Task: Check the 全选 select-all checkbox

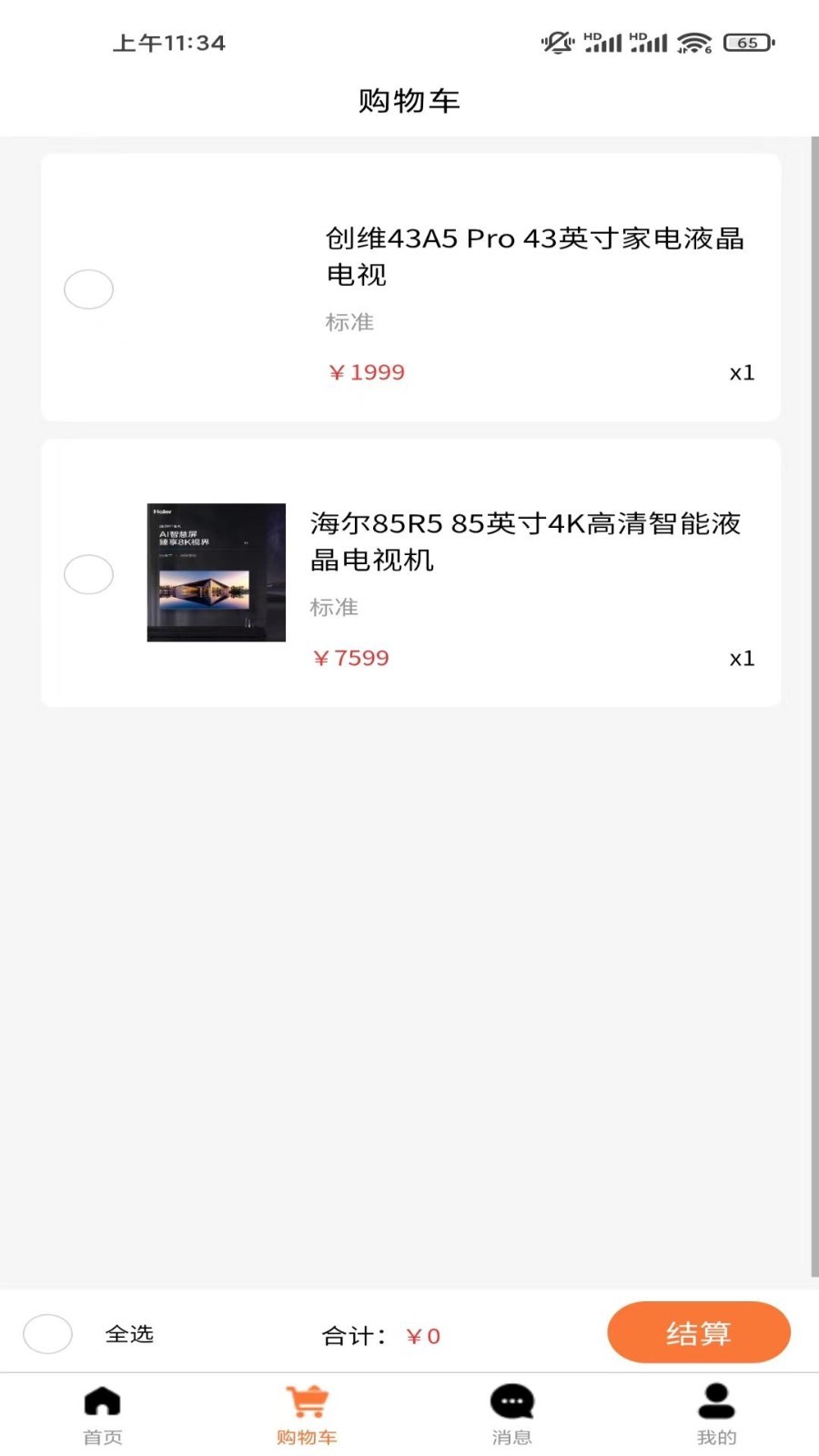Action: (47, 1334)
